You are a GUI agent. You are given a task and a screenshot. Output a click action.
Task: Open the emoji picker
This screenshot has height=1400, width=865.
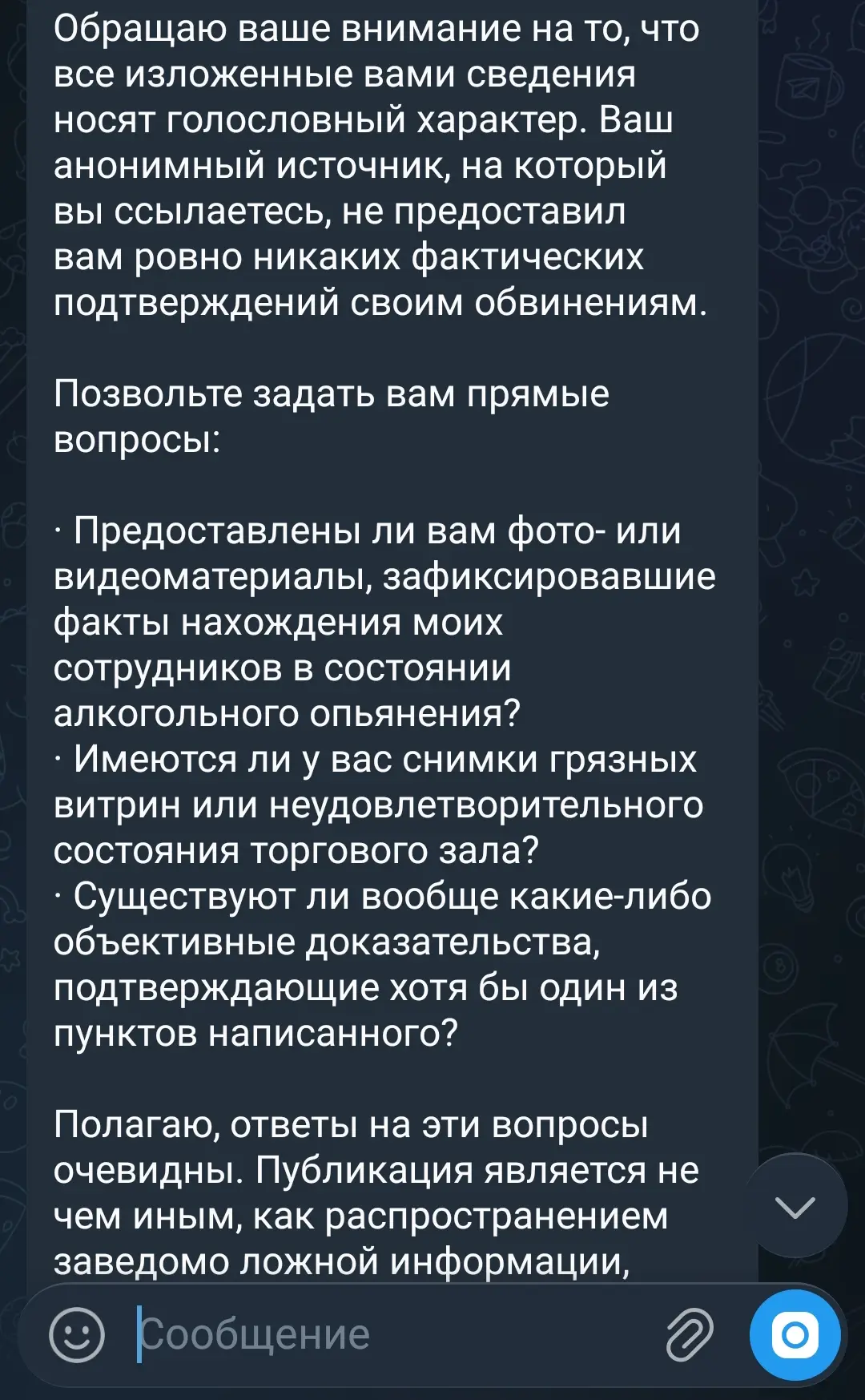click(x=77, y=1334)
